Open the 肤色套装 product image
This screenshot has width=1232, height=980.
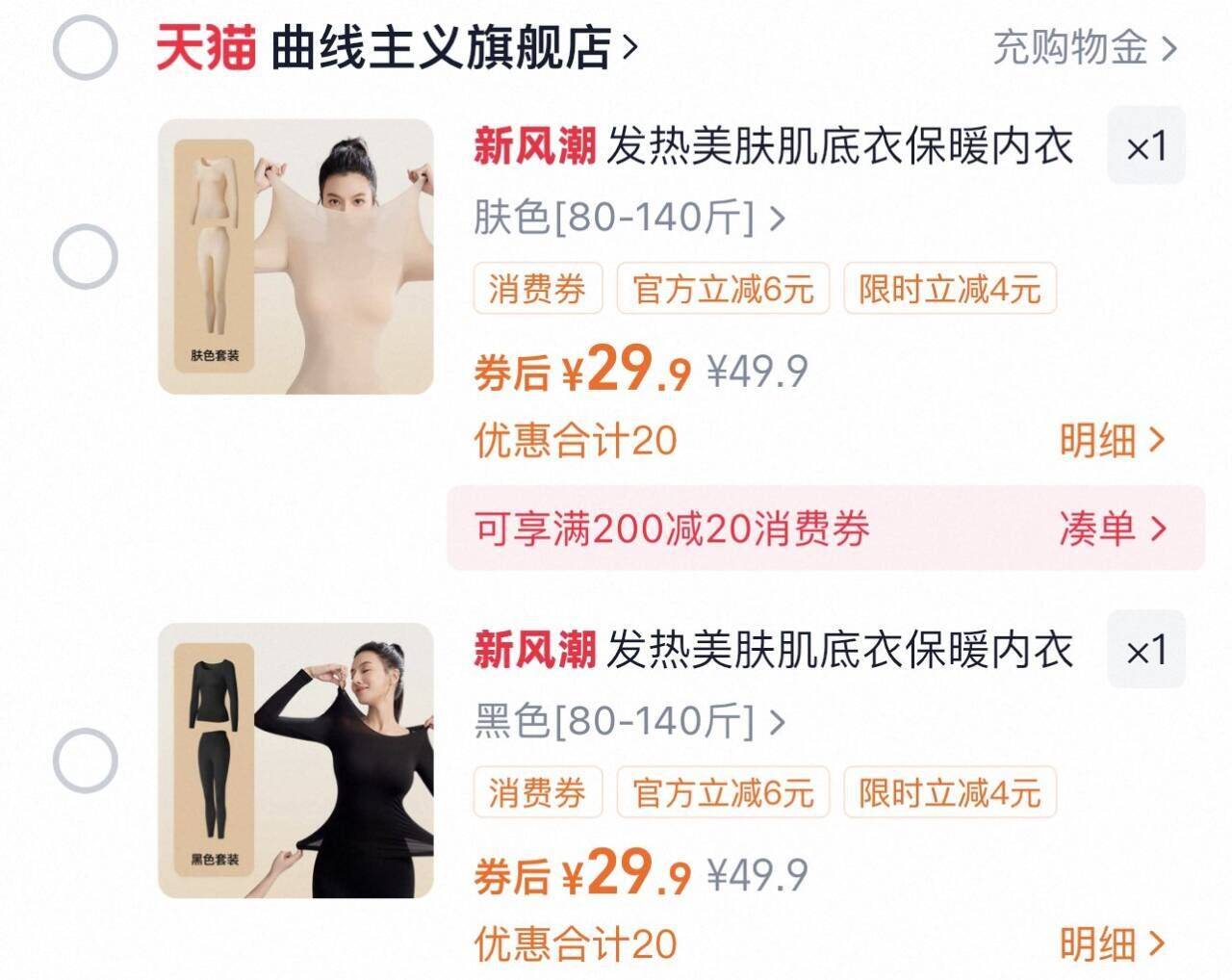[295, 256]
